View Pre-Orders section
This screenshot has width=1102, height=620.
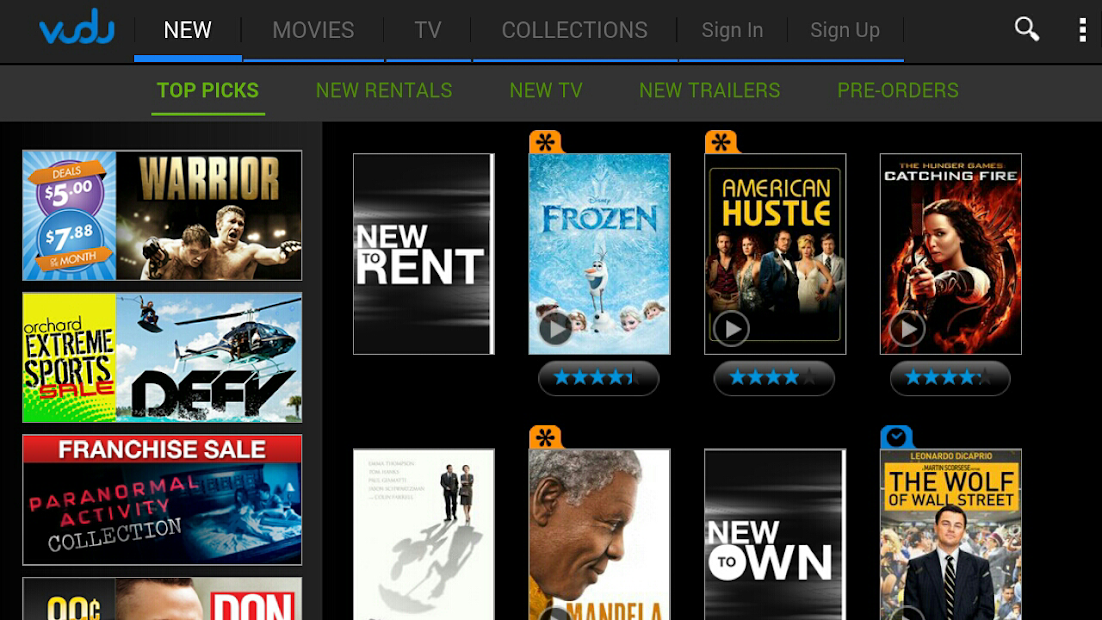pyautogui.click(x=898, y=90)
